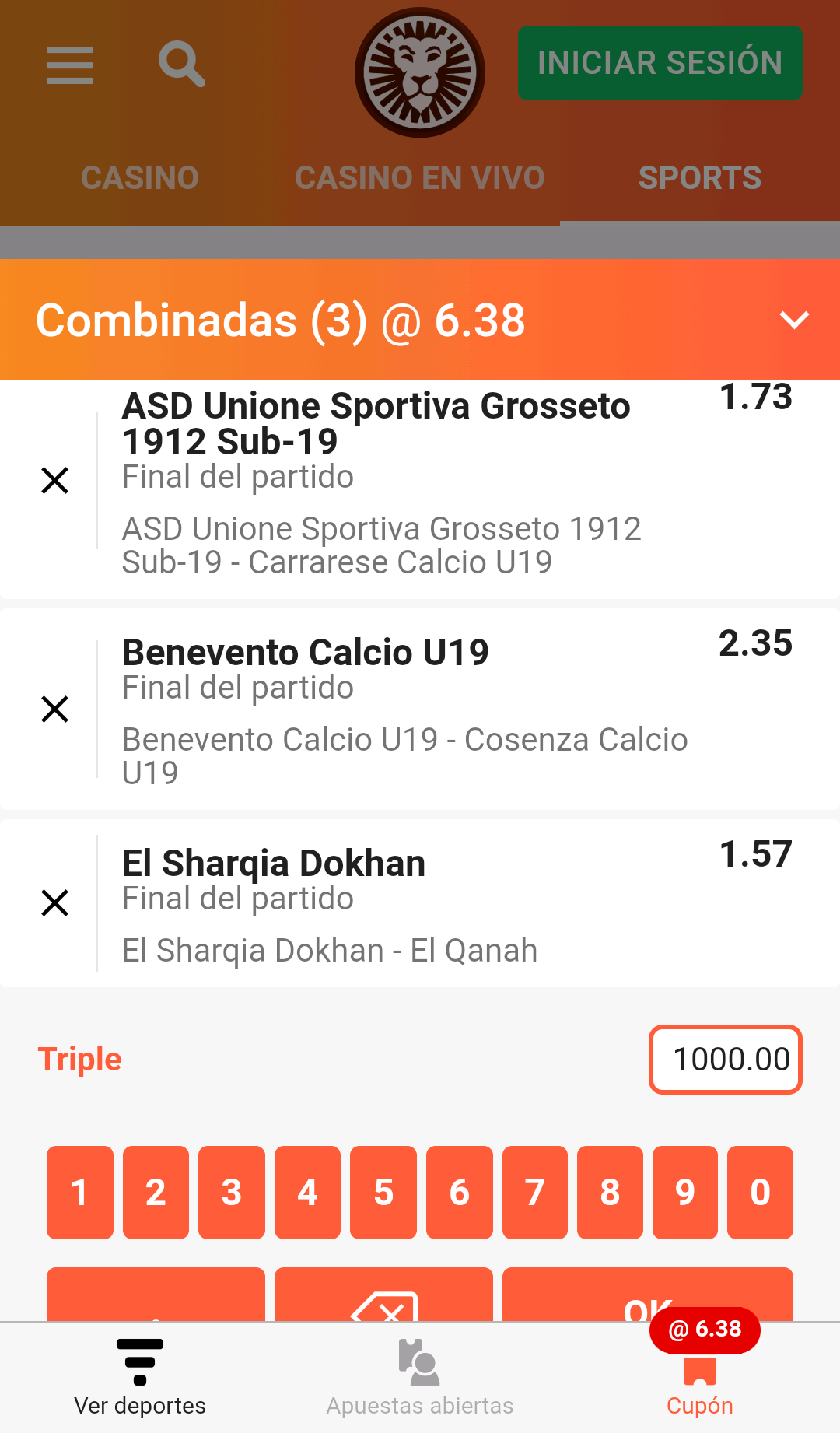Image resolution: width=840 pixels, height=1433 pixels.
Task: Go to Ver deportes
Action: pyautogui.click(x=140, y=1377)
